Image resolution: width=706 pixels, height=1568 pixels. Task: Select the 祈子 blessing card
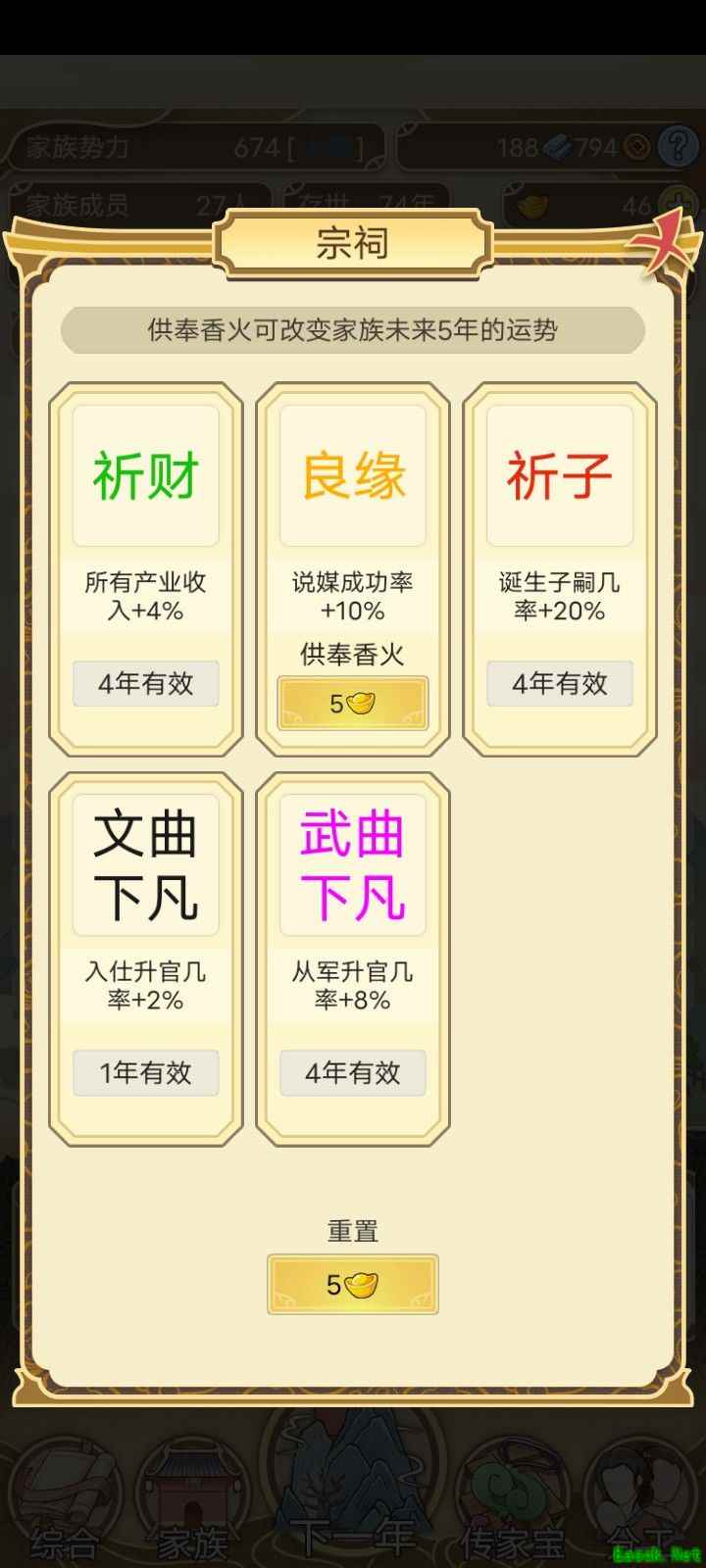coord(559,477)
